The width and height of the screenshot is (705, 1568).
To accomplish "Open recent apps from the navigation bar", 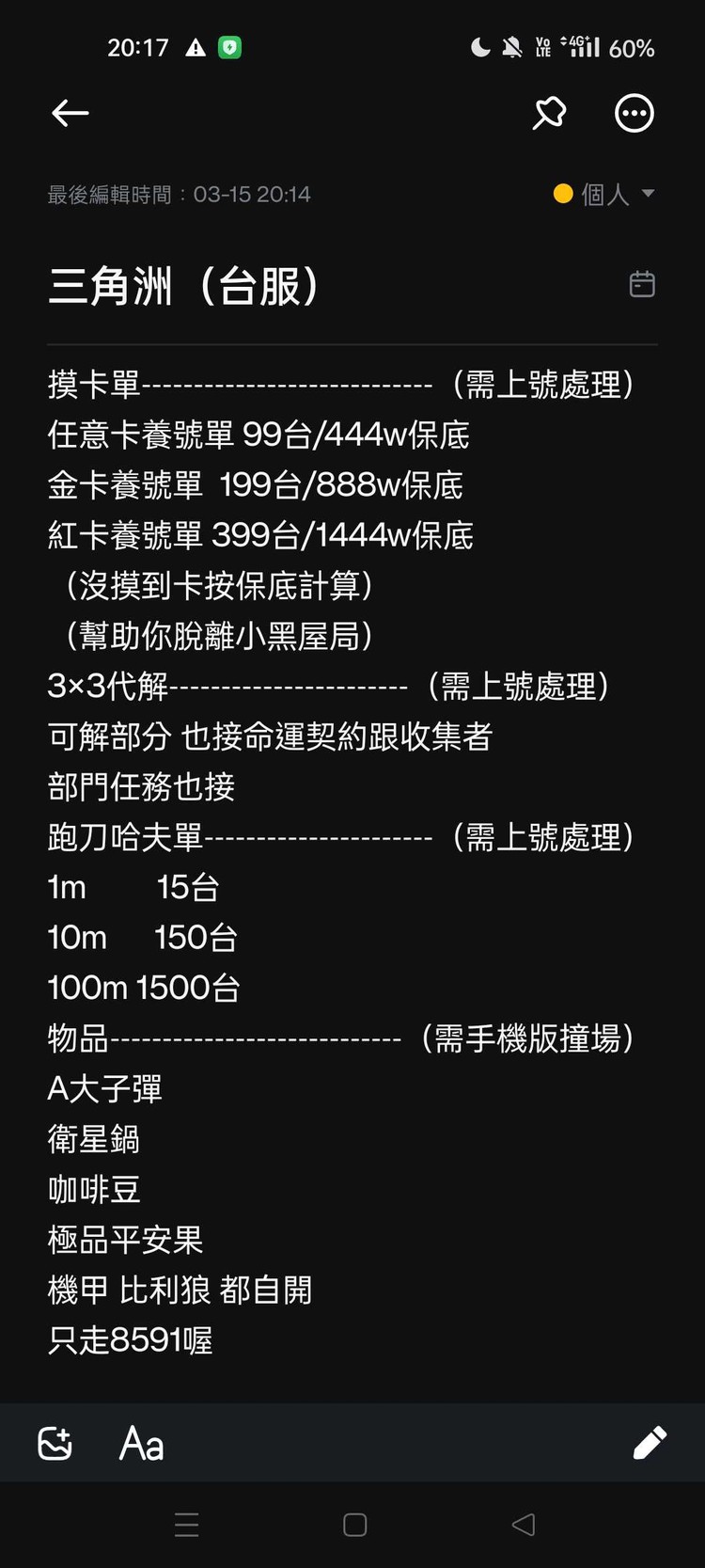I will [187, 1525].
